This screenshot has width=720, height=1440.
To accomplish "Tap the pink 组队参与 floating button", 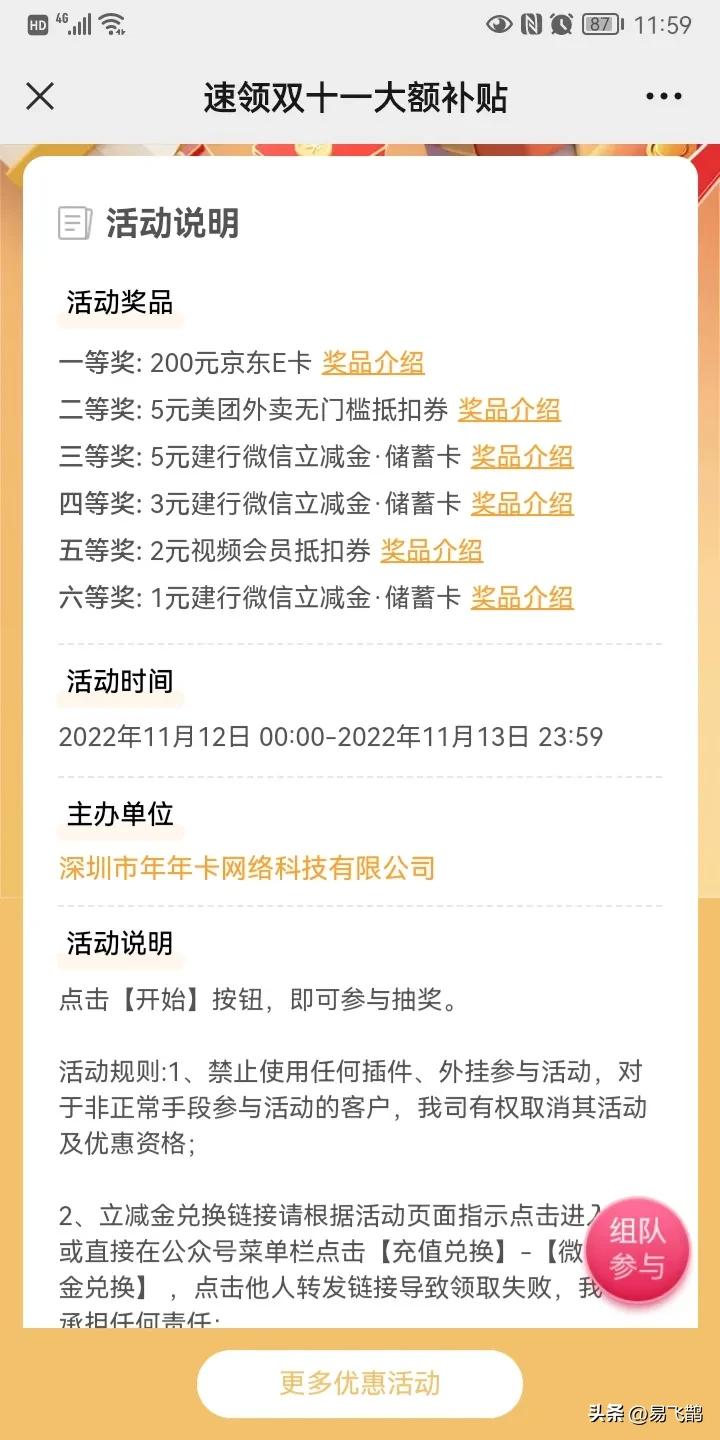I will tap(638, 1249).
